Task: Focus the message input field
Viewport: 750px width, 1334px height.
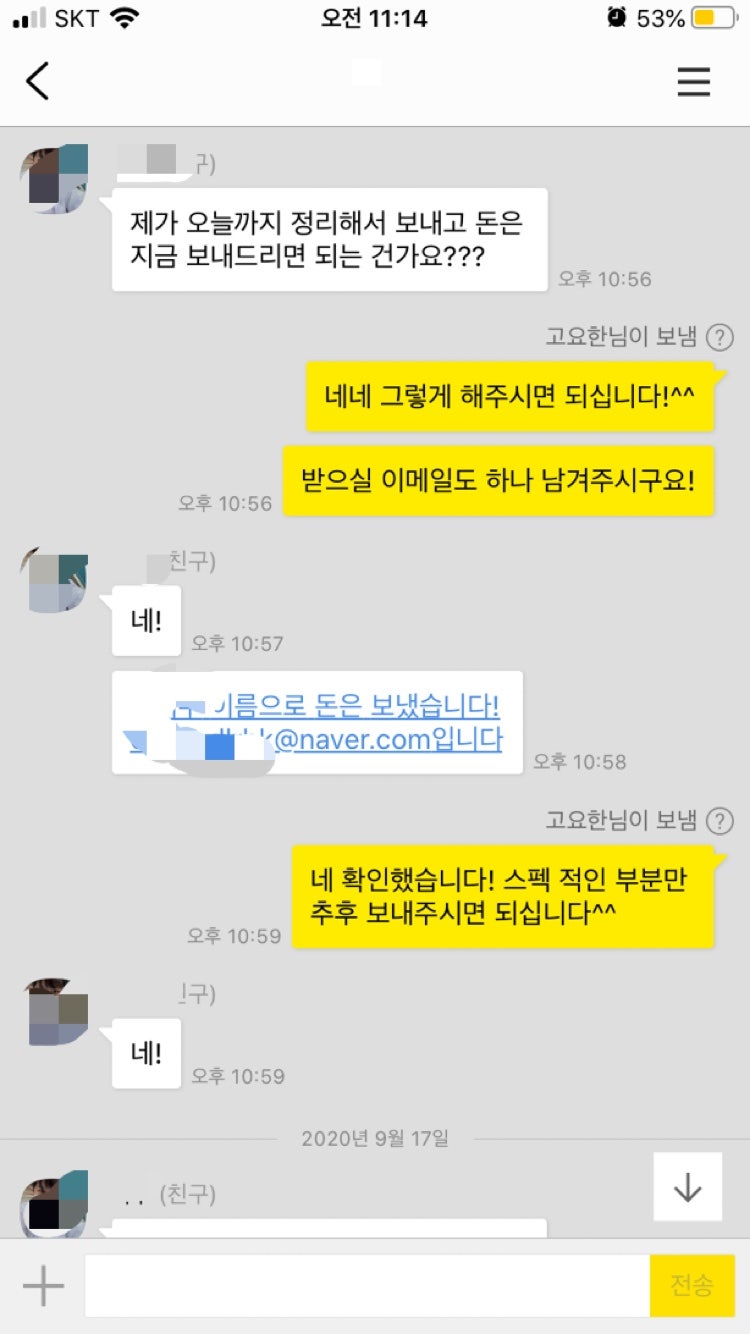Action: click(366, 1285)
